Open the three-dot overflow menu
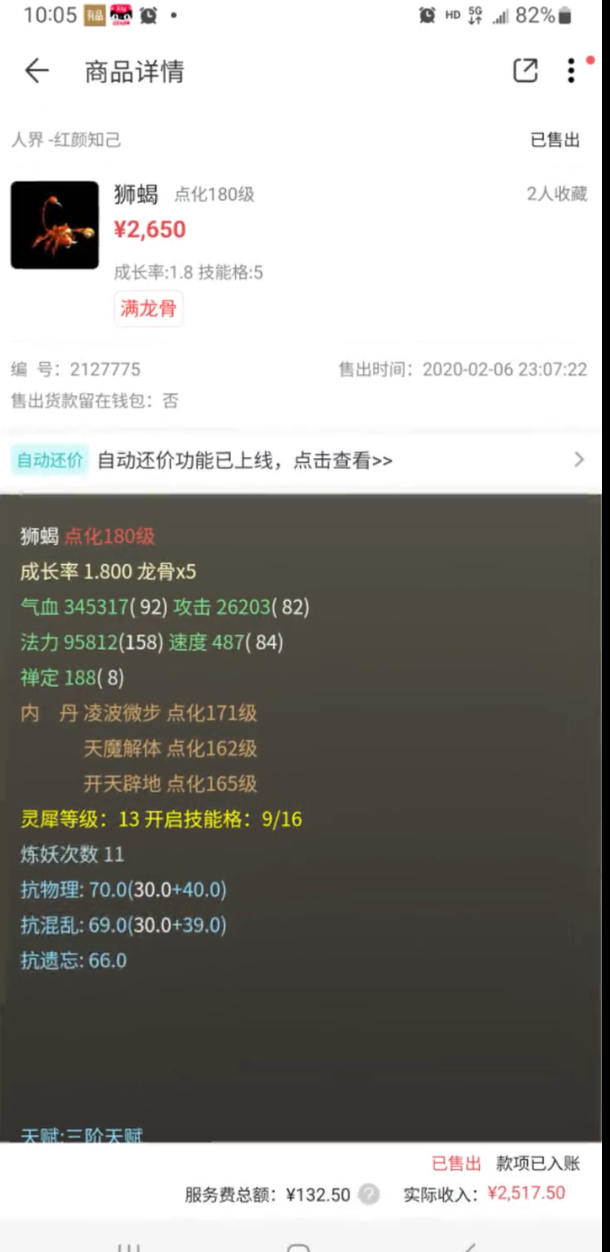610x1252 pixels. [571, 71]
